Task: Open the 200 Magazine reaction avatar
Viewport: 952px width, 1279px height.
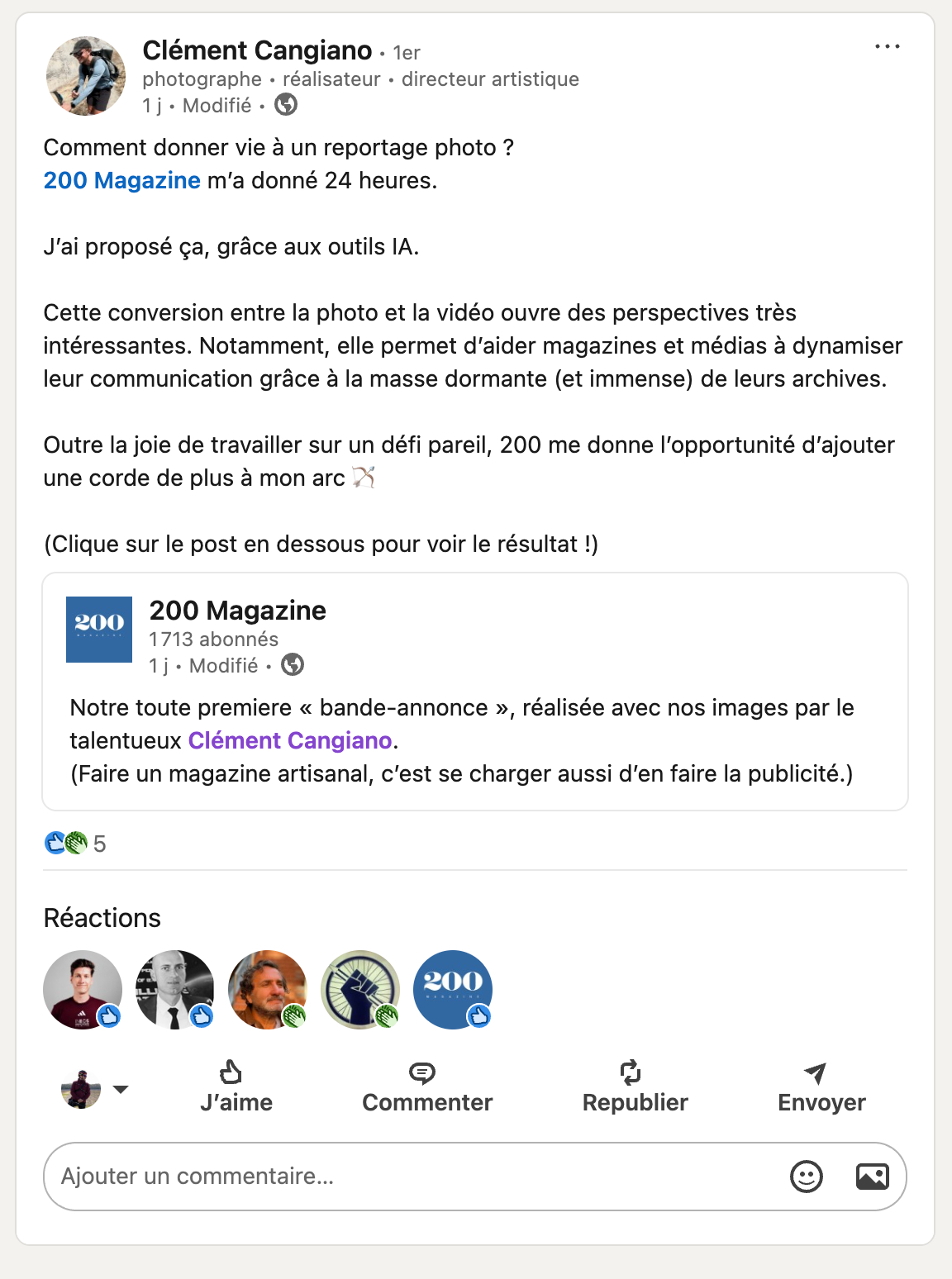Action: (453, 989)
